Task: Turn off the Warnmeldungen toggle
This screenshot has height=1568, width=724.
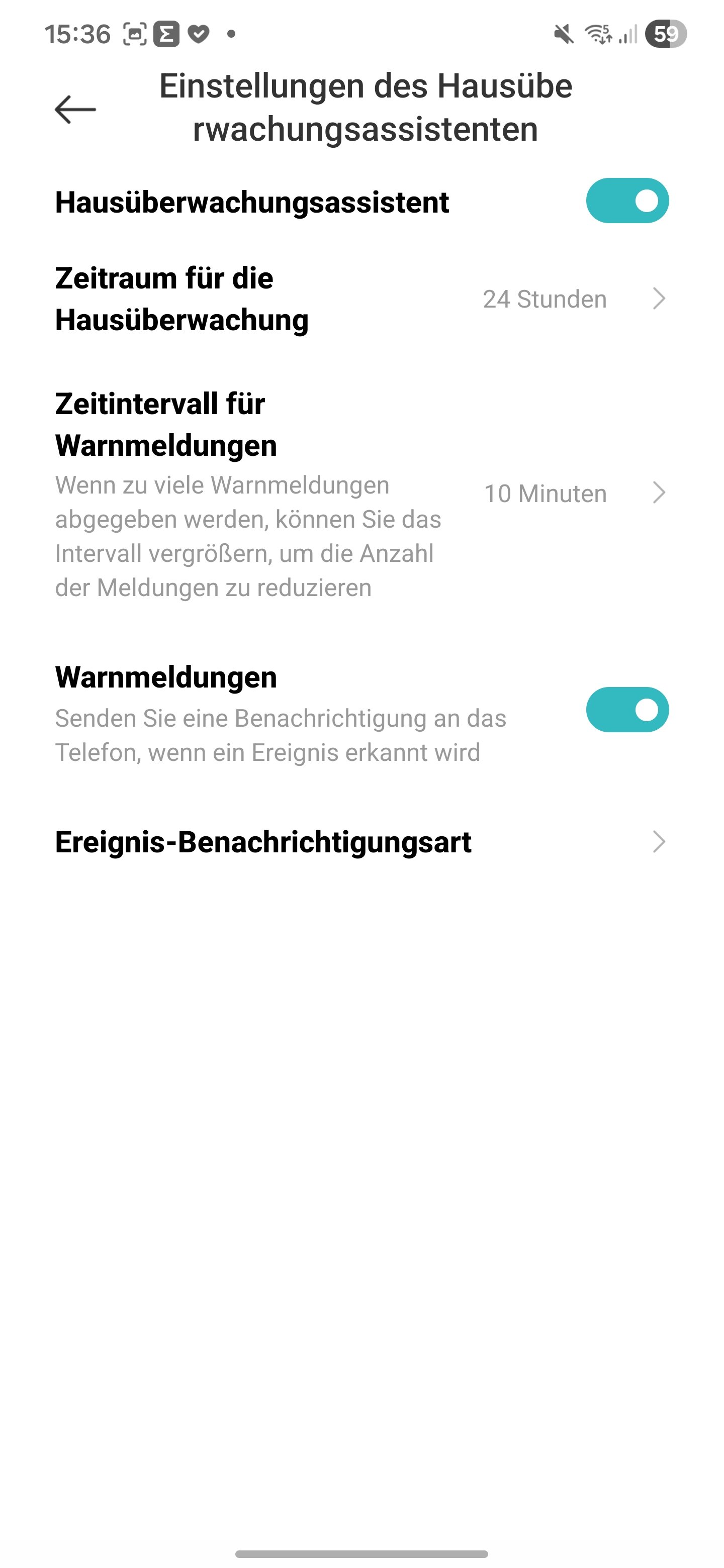Action: 626,710
